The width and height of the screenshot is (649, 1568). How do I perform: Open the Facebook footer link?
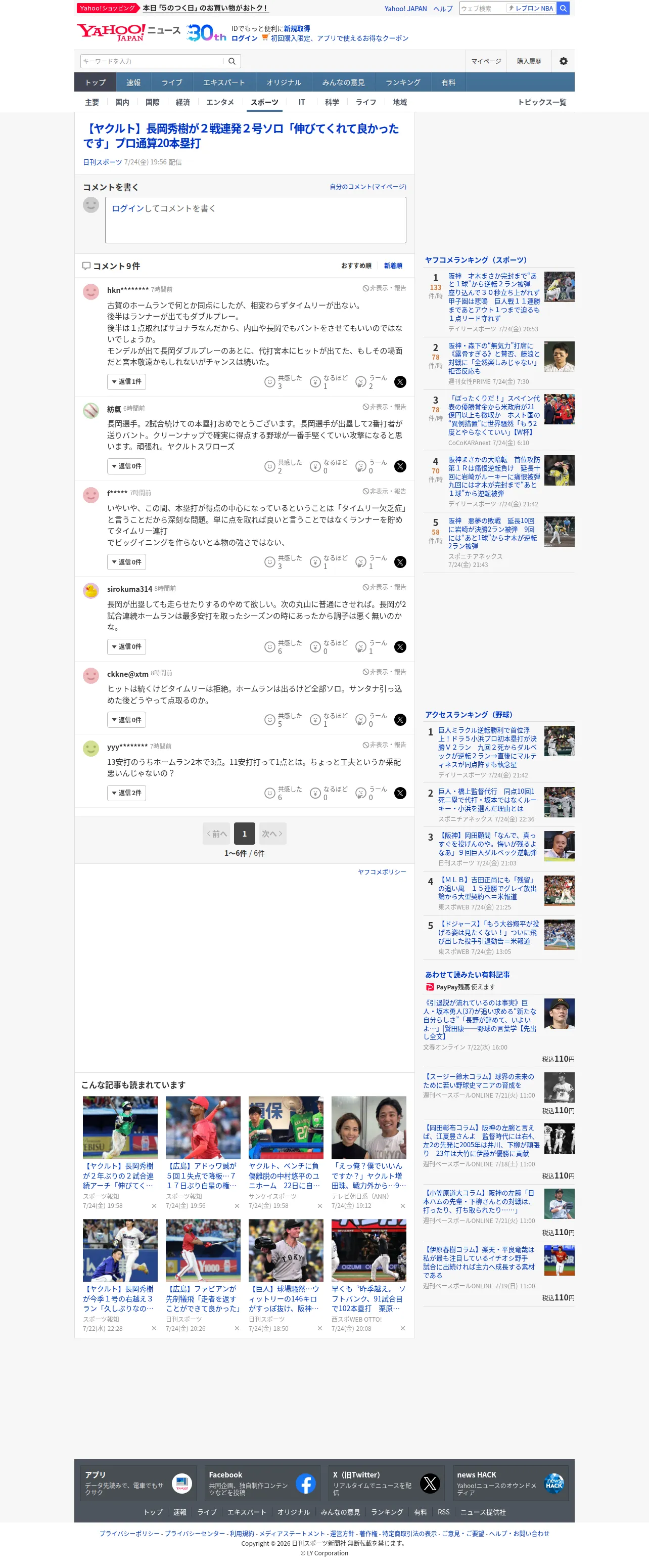click(x=263, y=1484)
